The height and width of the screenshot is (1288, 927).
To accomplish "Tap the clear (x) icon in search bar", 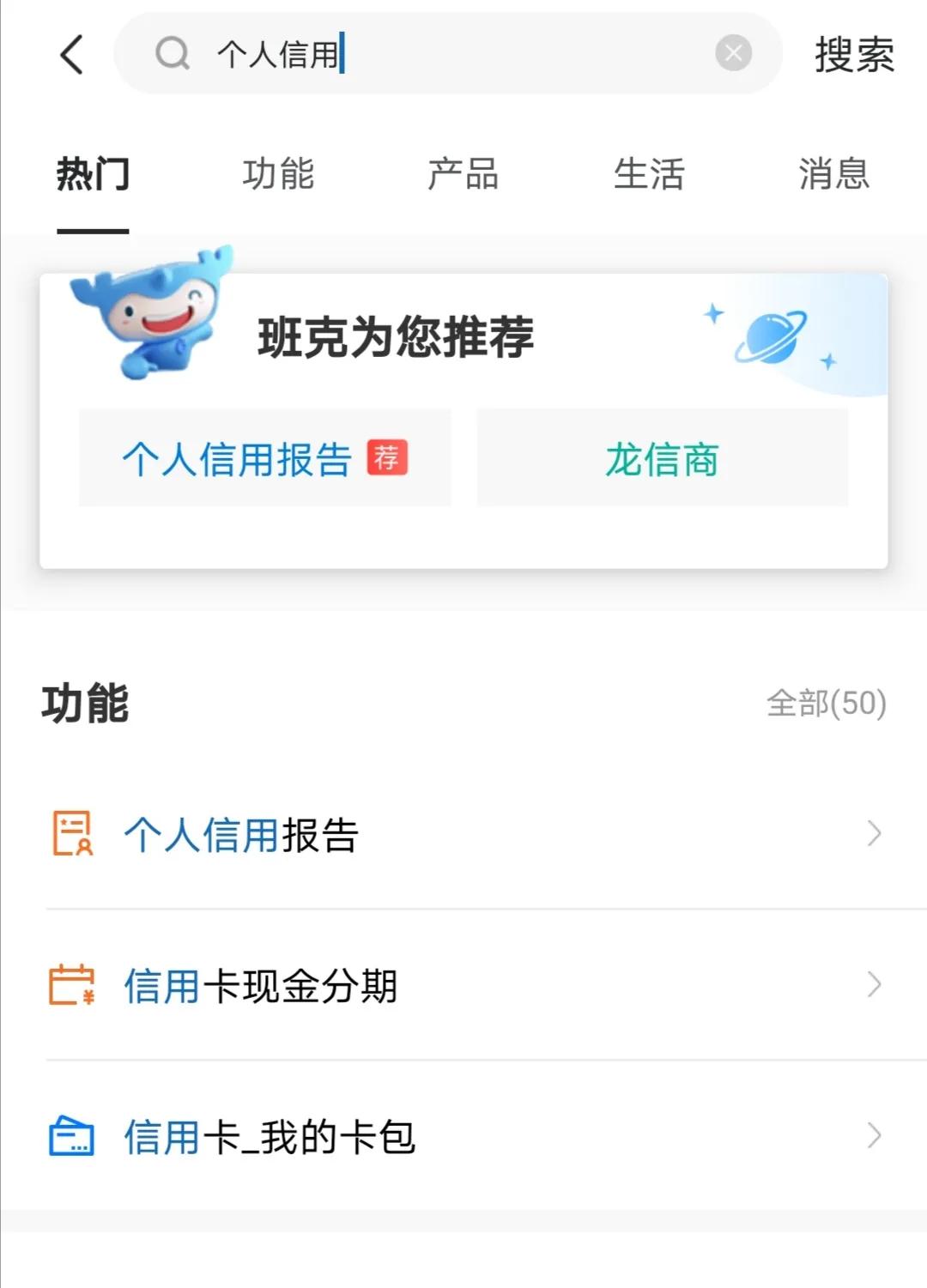I will 731,53.
